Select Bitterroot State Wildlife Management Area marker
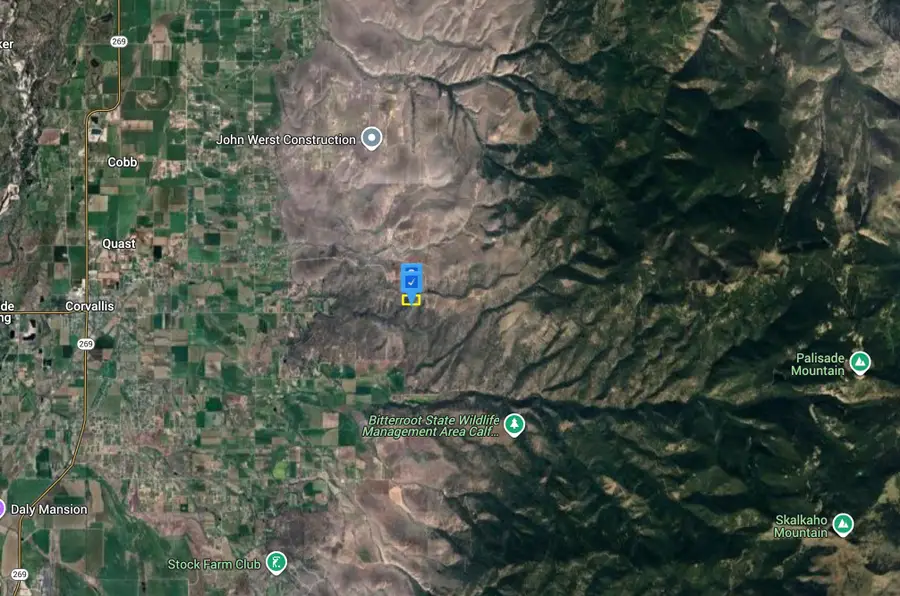 (514, 424)
